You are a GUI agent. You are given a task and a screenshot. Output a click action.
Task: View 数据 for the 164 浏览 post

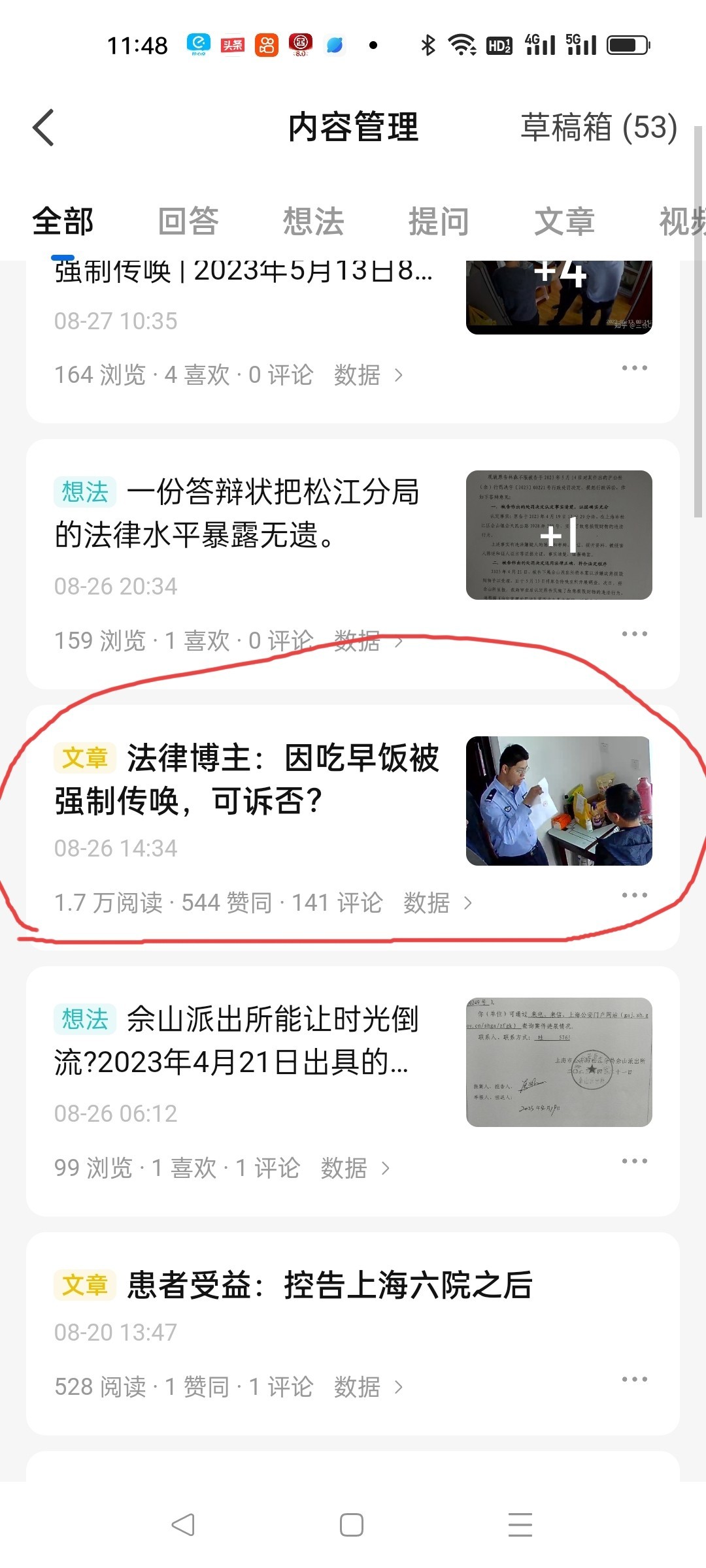[368, 375]
